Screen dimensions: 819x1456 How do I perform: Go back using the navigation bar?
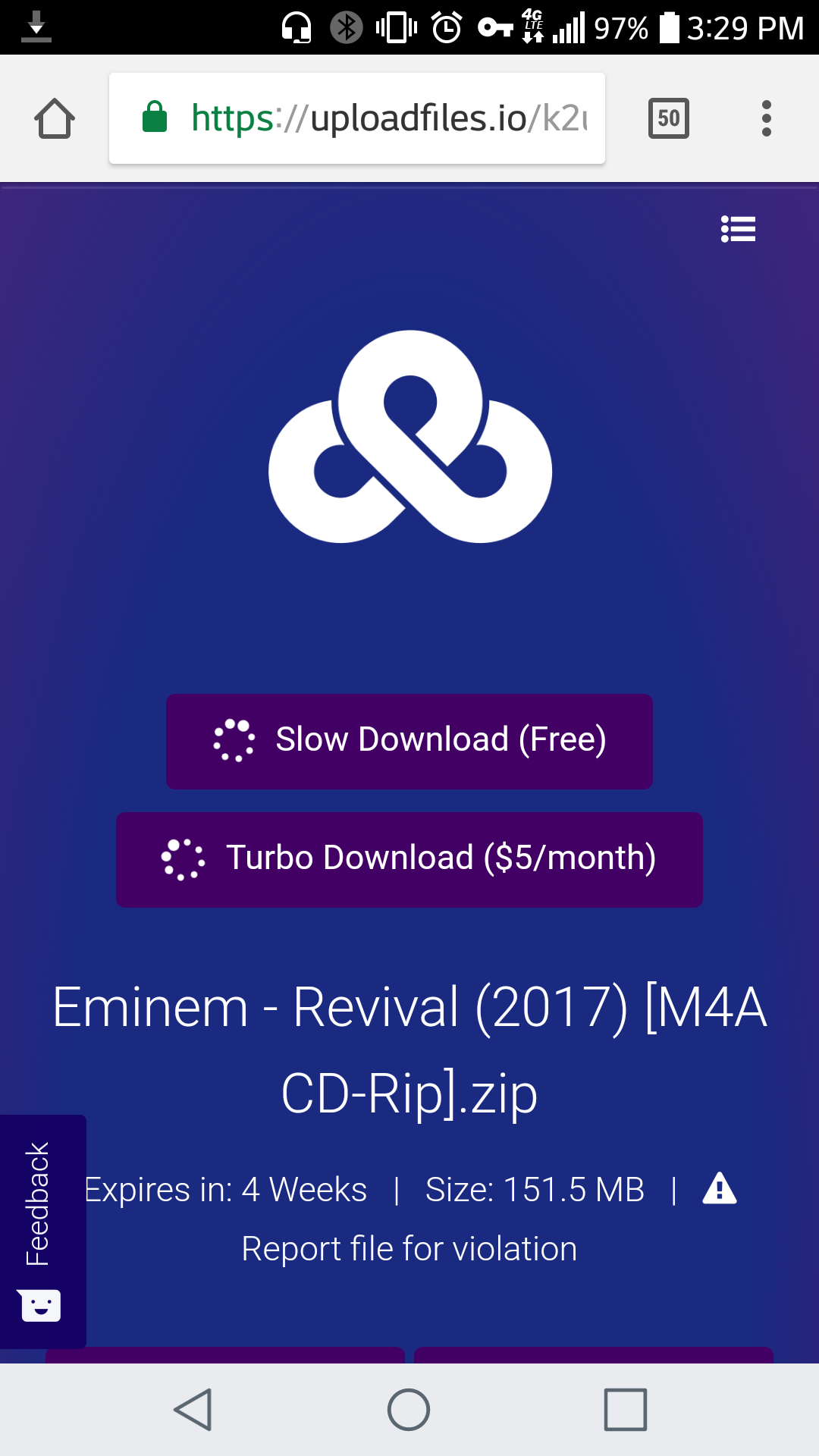click(193, 1410)
